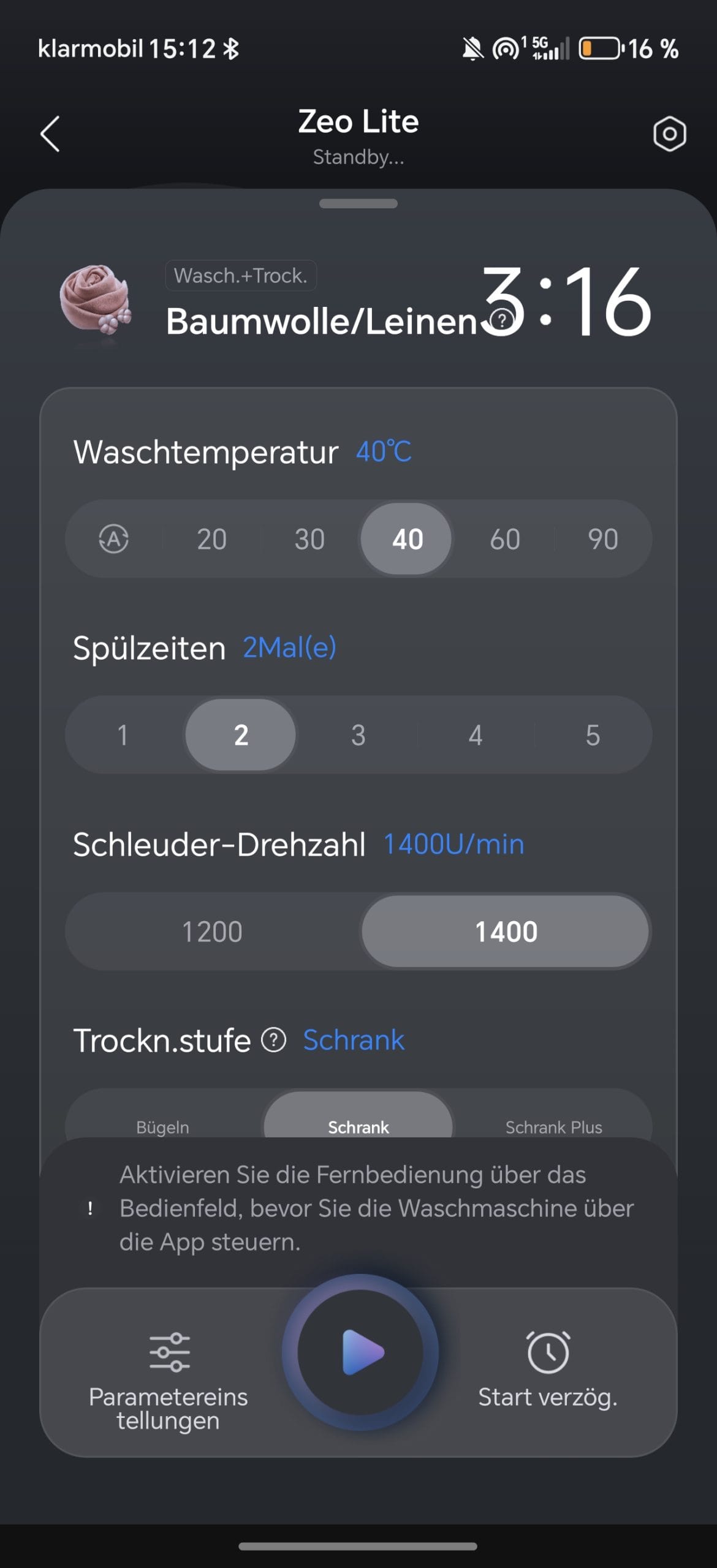Viewport: 717px width, 1568px height.
Task: Open Start verzög. delay timer
Action: [548, 1370]
